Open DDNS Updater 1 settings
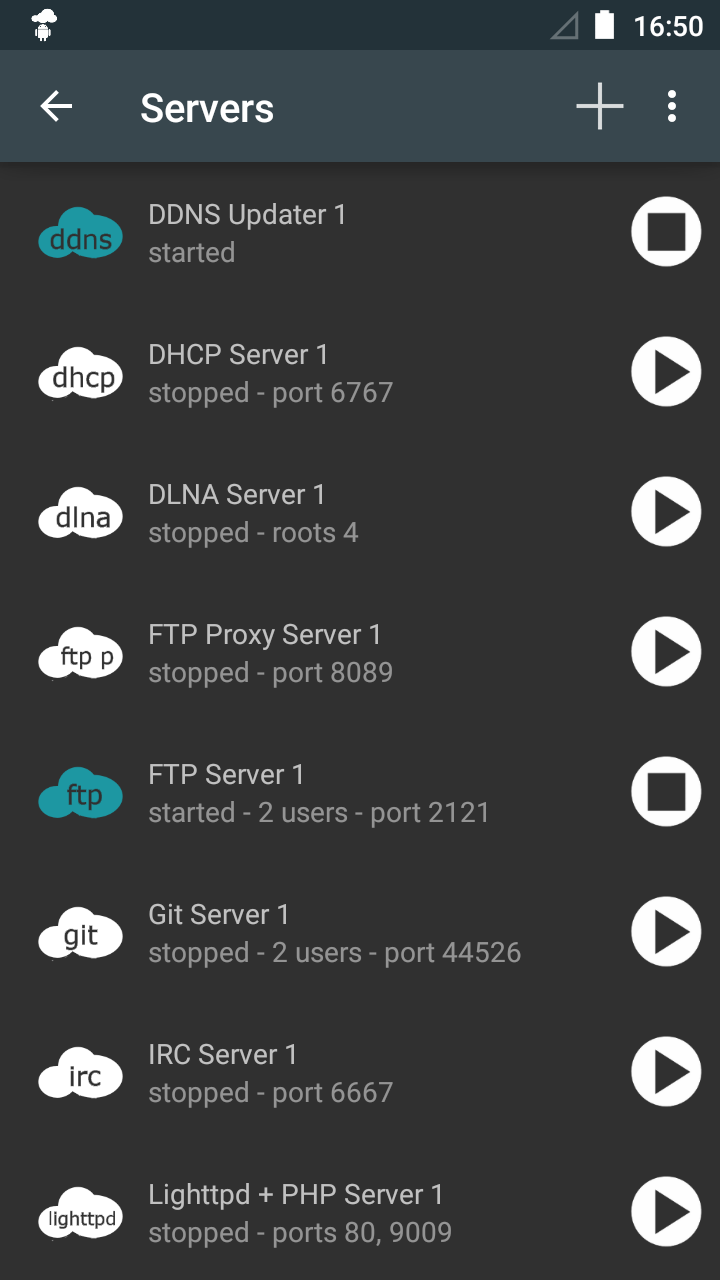The height and width of the screenshot is (1280, 720). [300, 233]
